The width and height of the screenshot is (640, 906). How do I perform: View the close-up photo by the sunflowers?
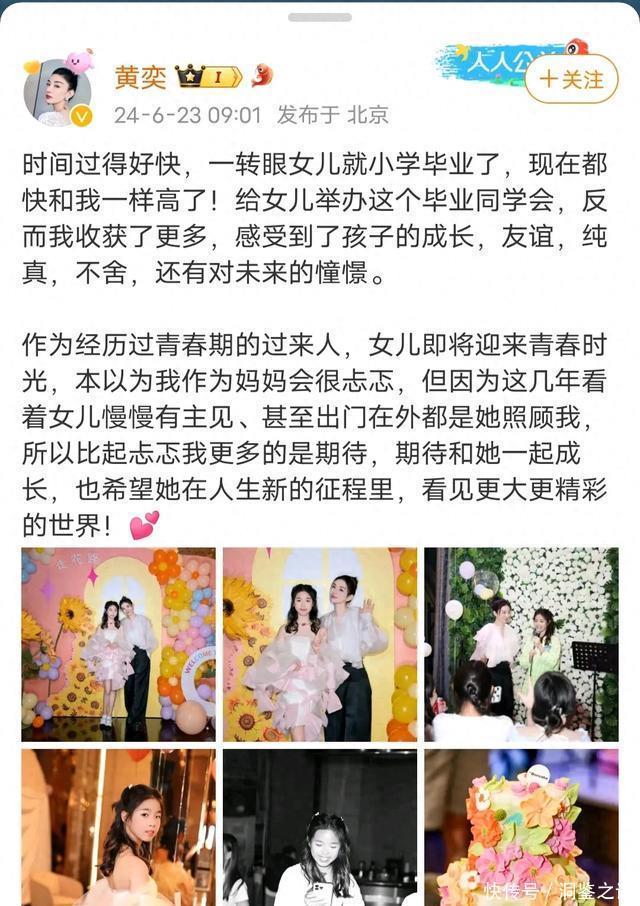320,644
